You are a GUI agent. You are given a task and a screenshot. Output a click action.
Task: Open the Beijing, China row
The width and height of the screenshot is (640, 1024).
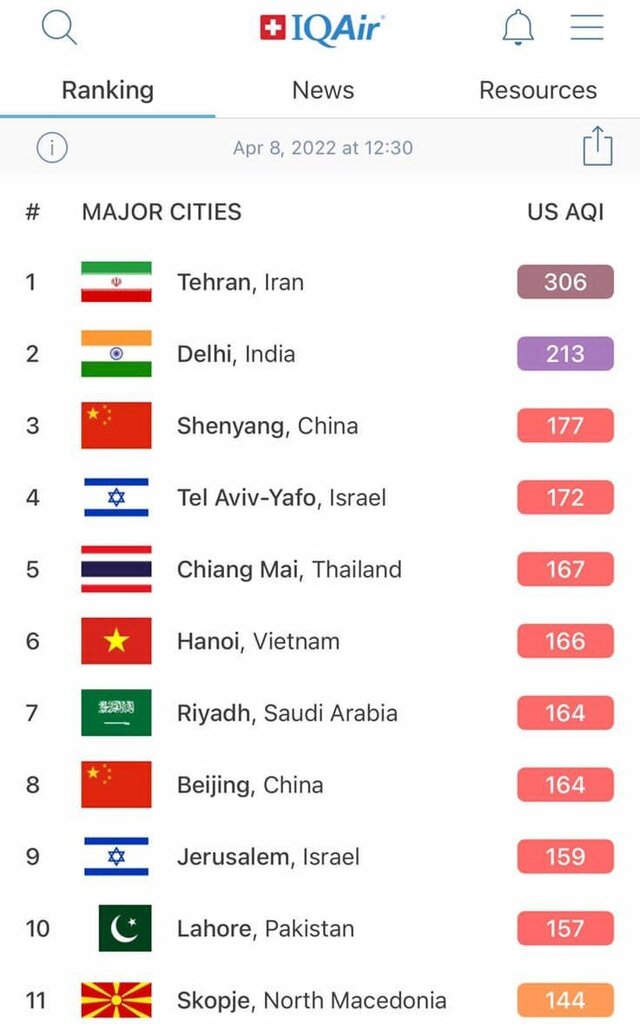(250, 786)
